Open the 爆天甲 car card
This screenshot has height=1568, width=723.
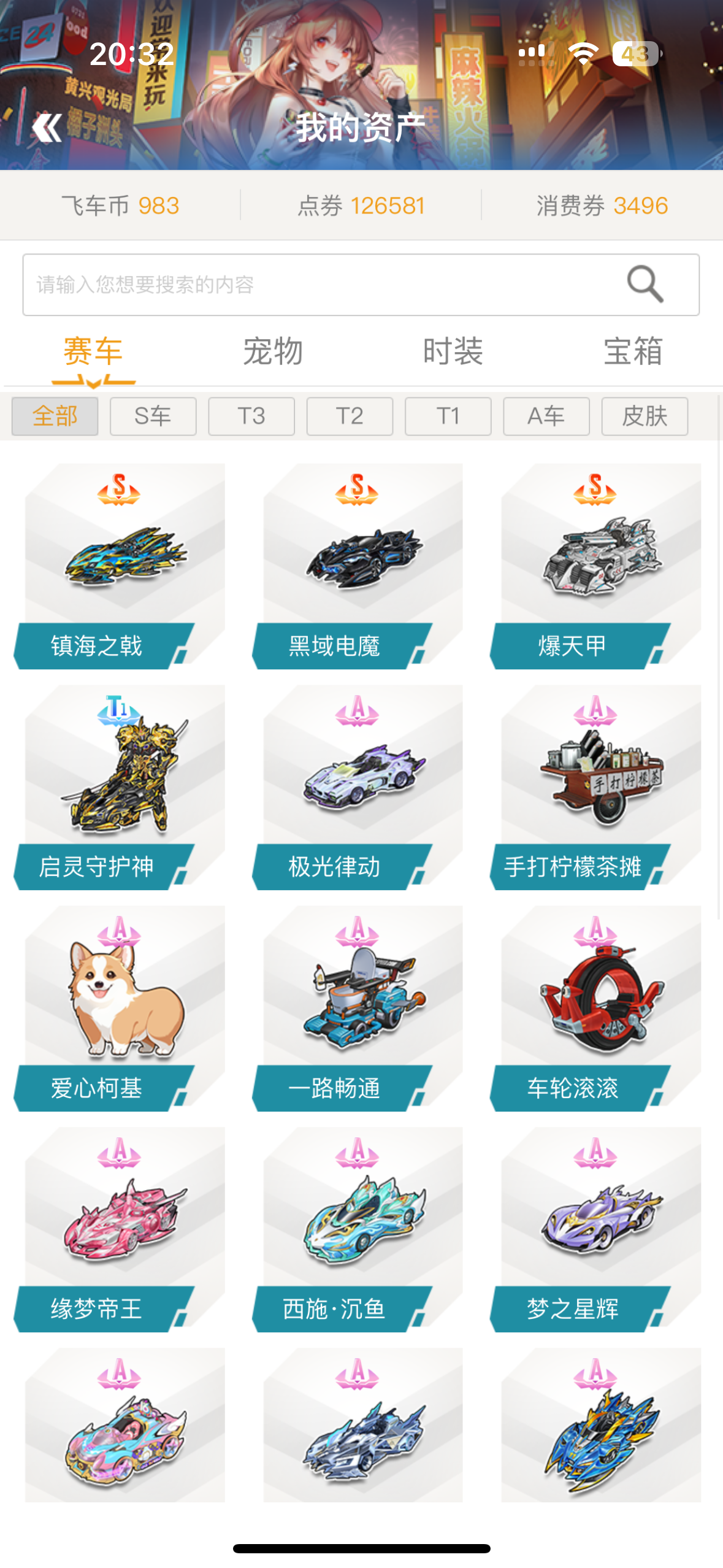[x=595, y=566]
